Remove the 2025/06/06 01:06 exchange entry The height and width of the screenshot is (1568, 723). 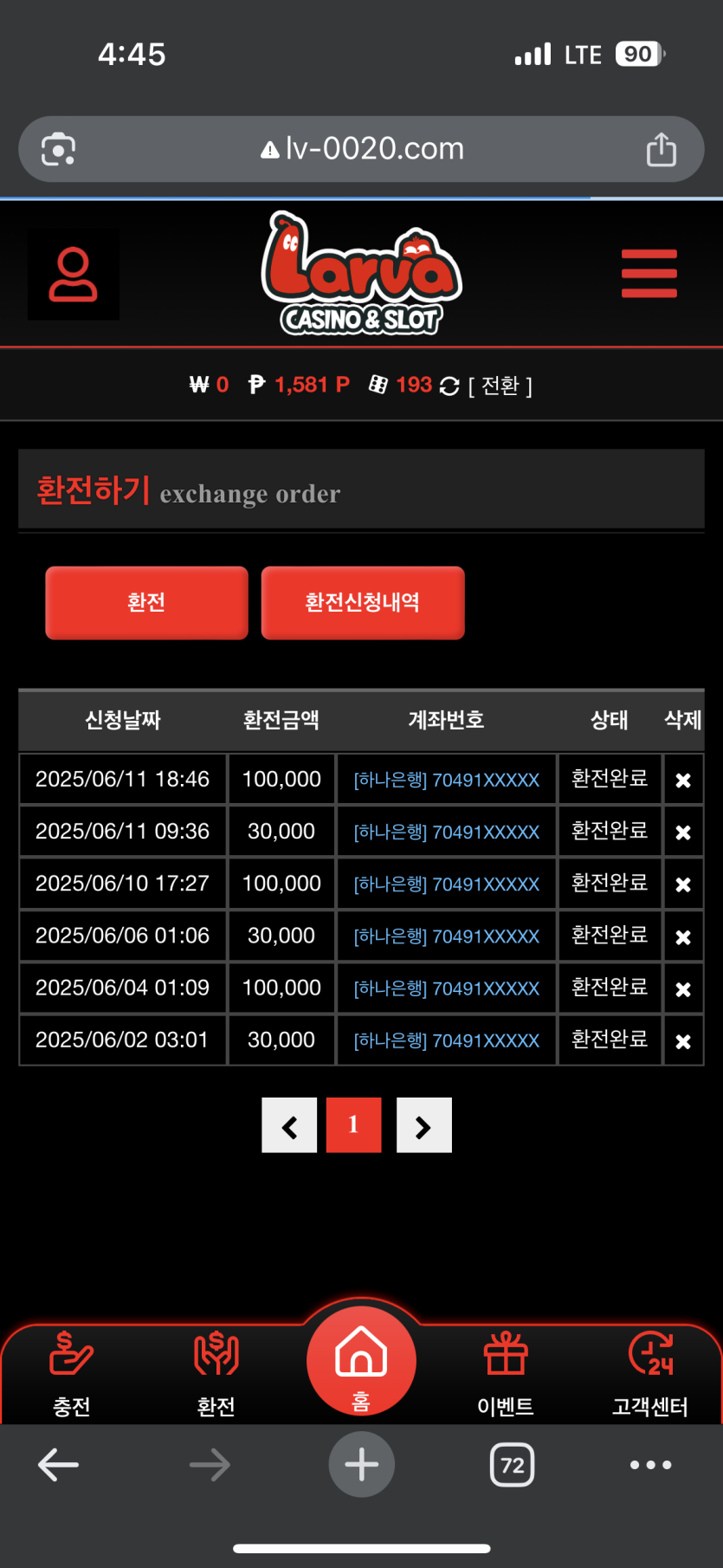pyautogui.click(x=683, y=937)
